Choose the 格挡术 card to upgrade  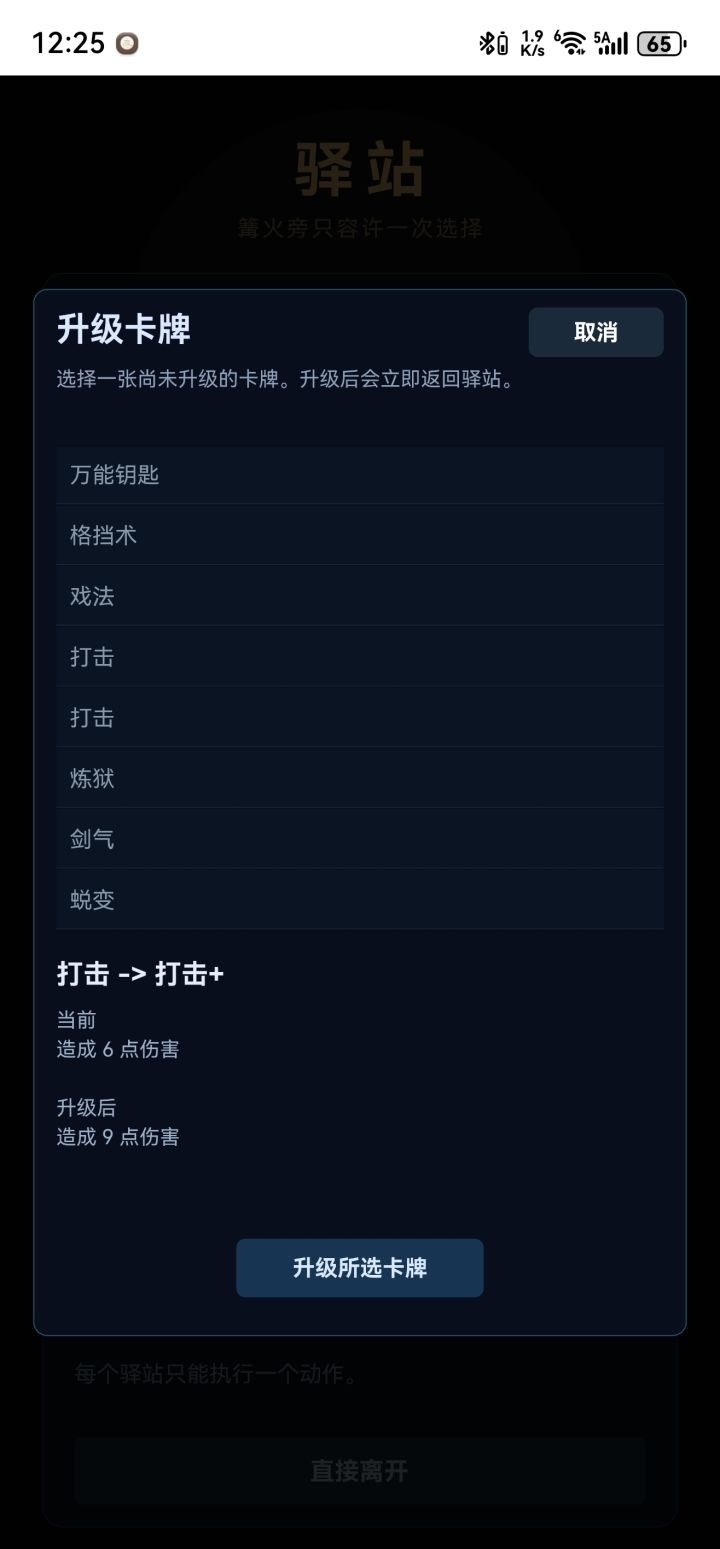[x=360, y=536]
